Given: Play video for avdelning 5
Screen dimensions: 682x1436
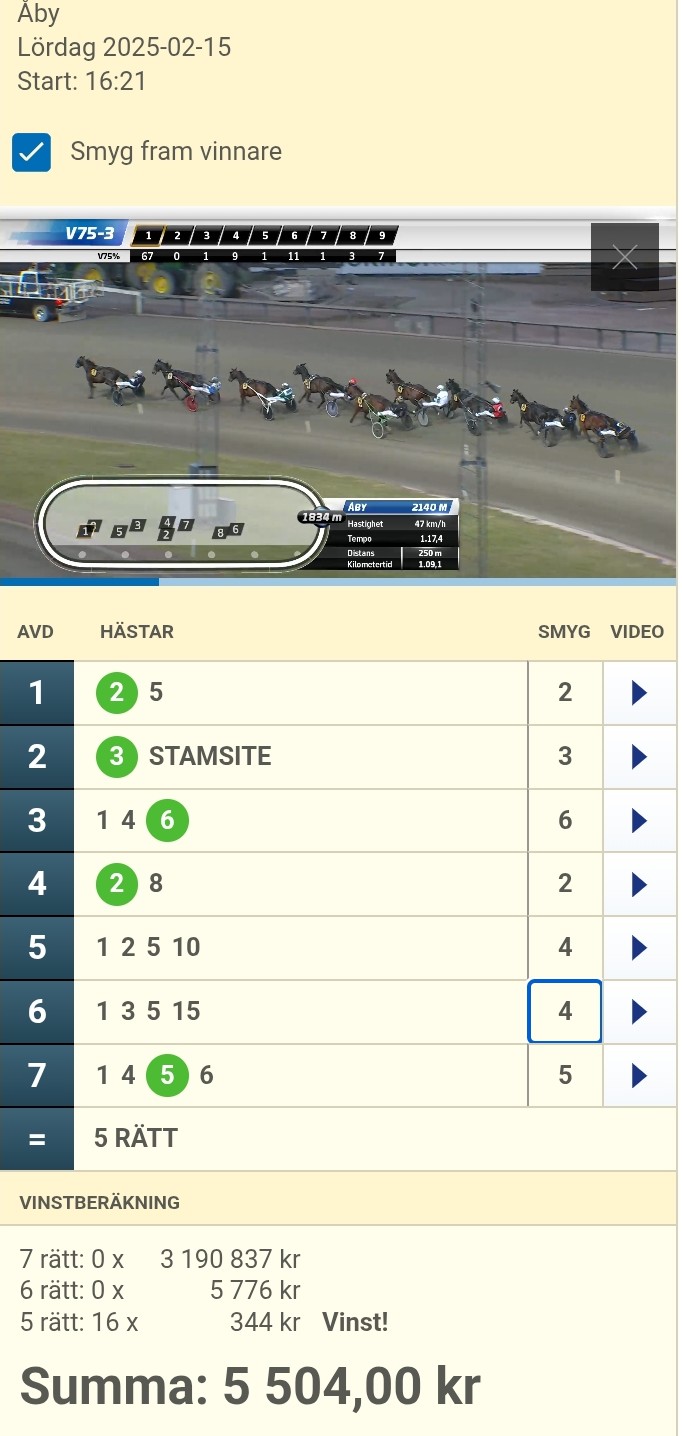Looking at the screenshot, I should pyautogui.click(x=640, y=948).
